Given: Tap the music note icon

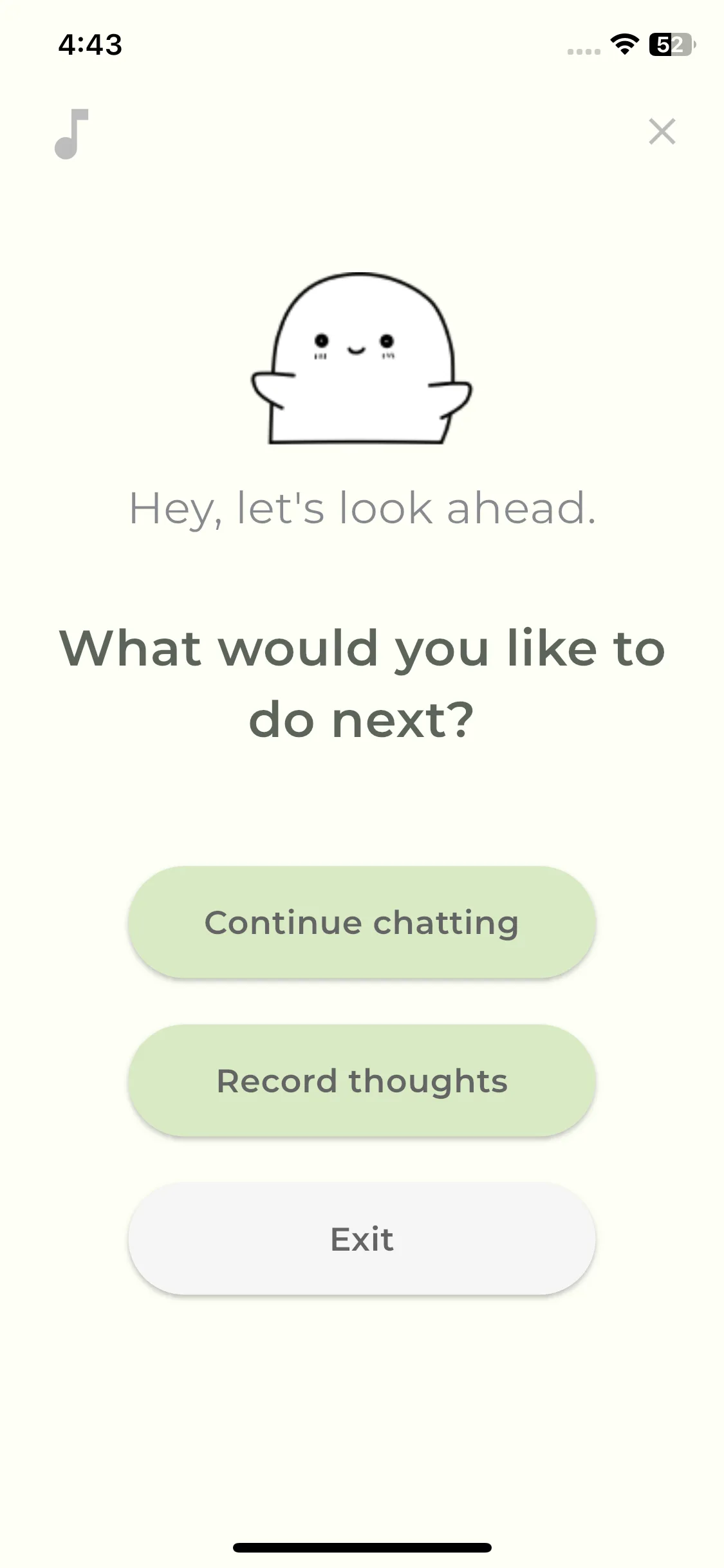Looking at the screenshot, I should [71, 133].
